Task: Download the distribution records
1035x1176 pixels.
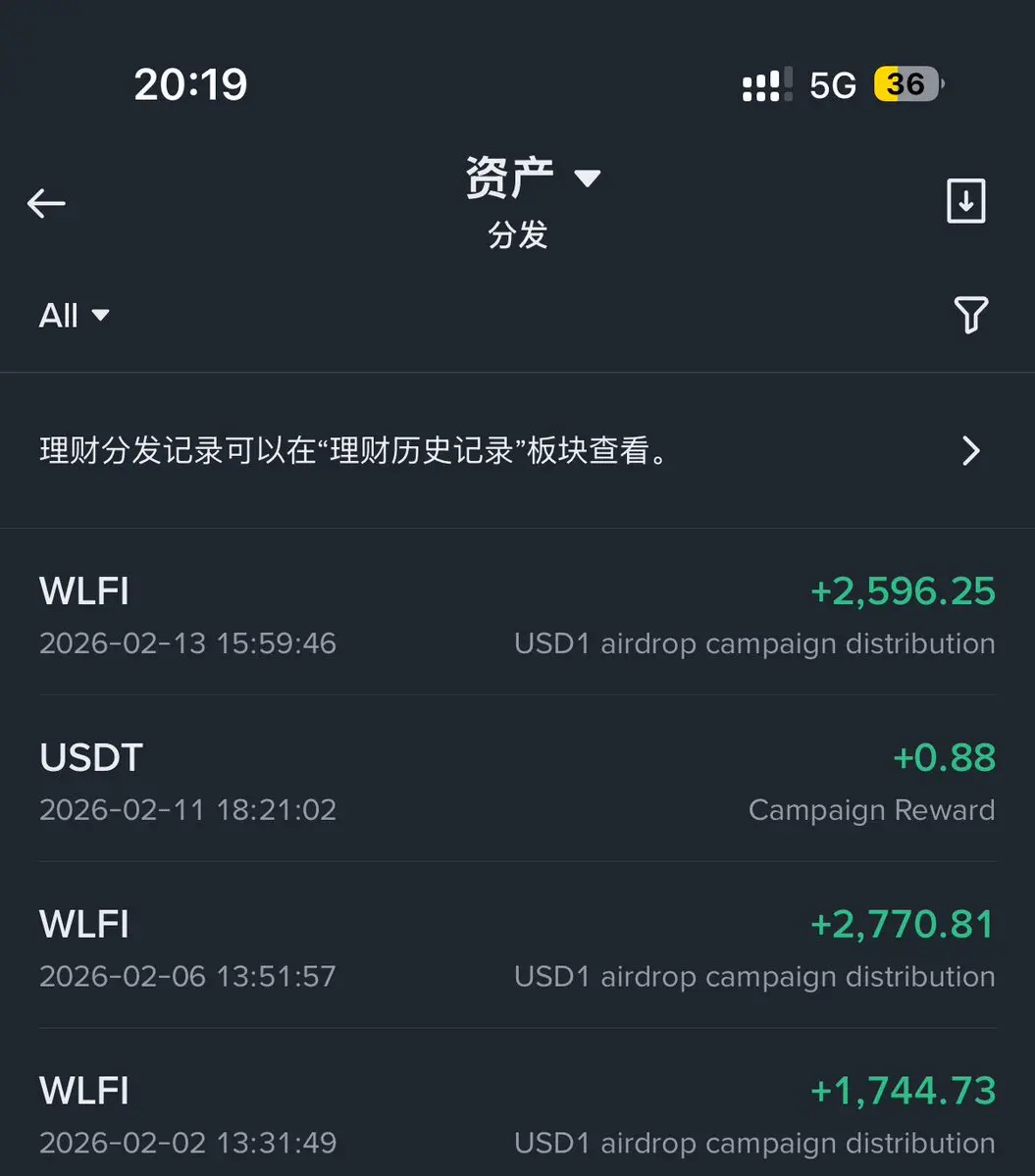Action: click(965, 201)
